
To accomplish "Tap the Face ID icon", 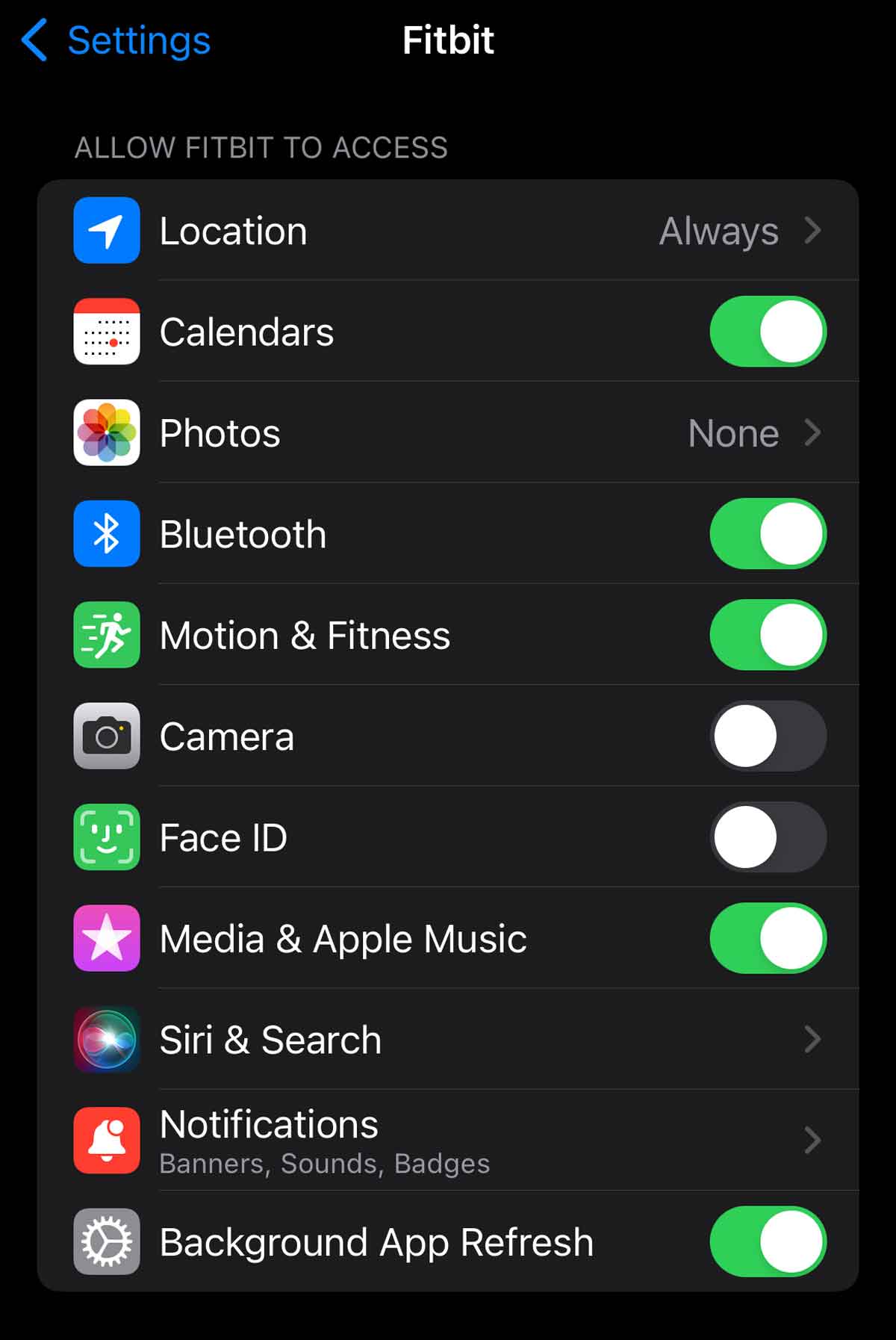I will tap(106, 837).
